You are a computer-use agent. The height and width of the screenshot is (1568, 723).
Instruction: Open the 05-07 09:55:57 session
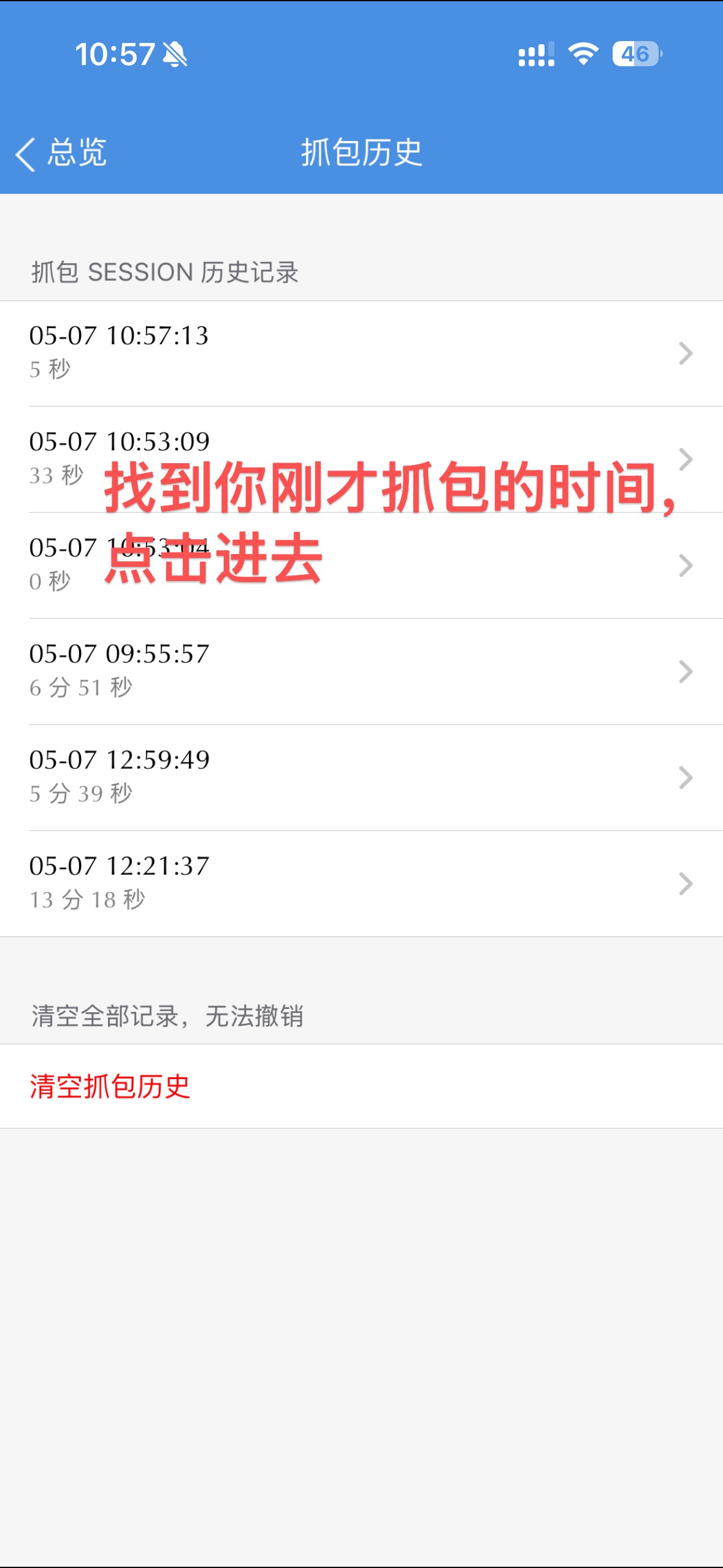[x=361, y=672]
